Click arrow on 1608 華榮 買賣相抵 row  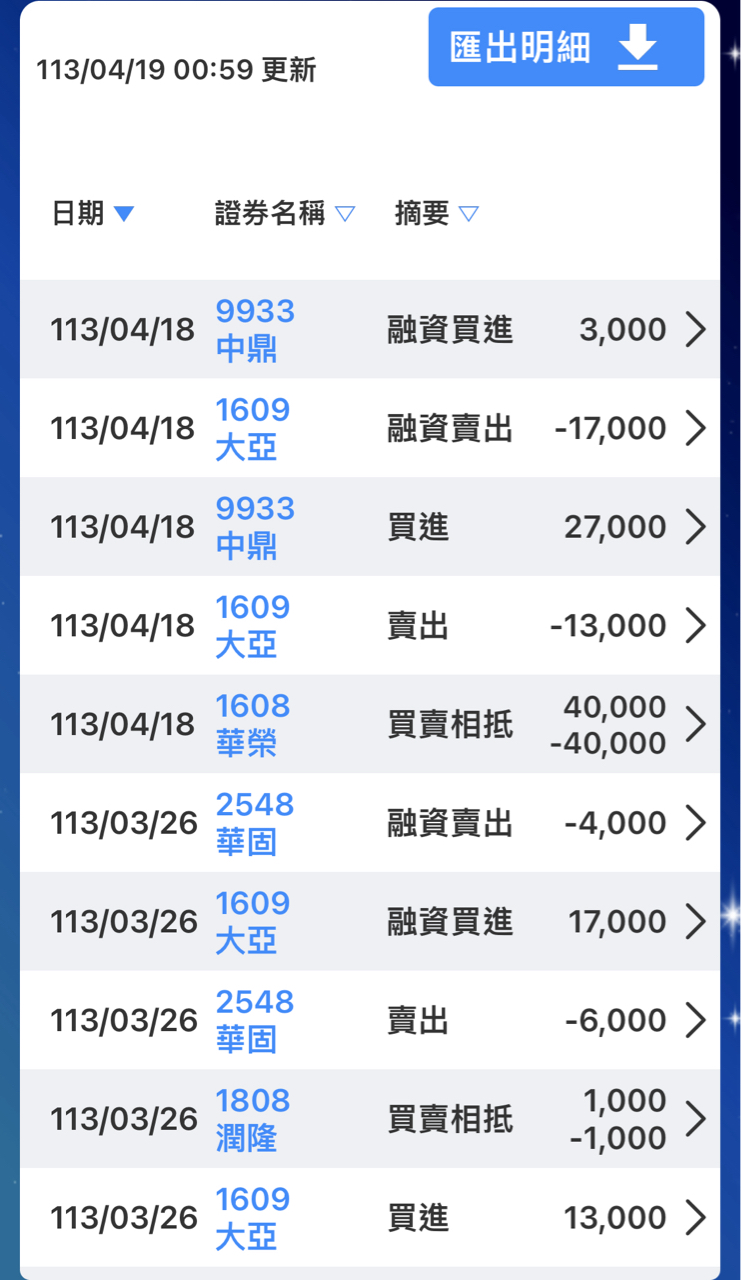click(697, 724)
